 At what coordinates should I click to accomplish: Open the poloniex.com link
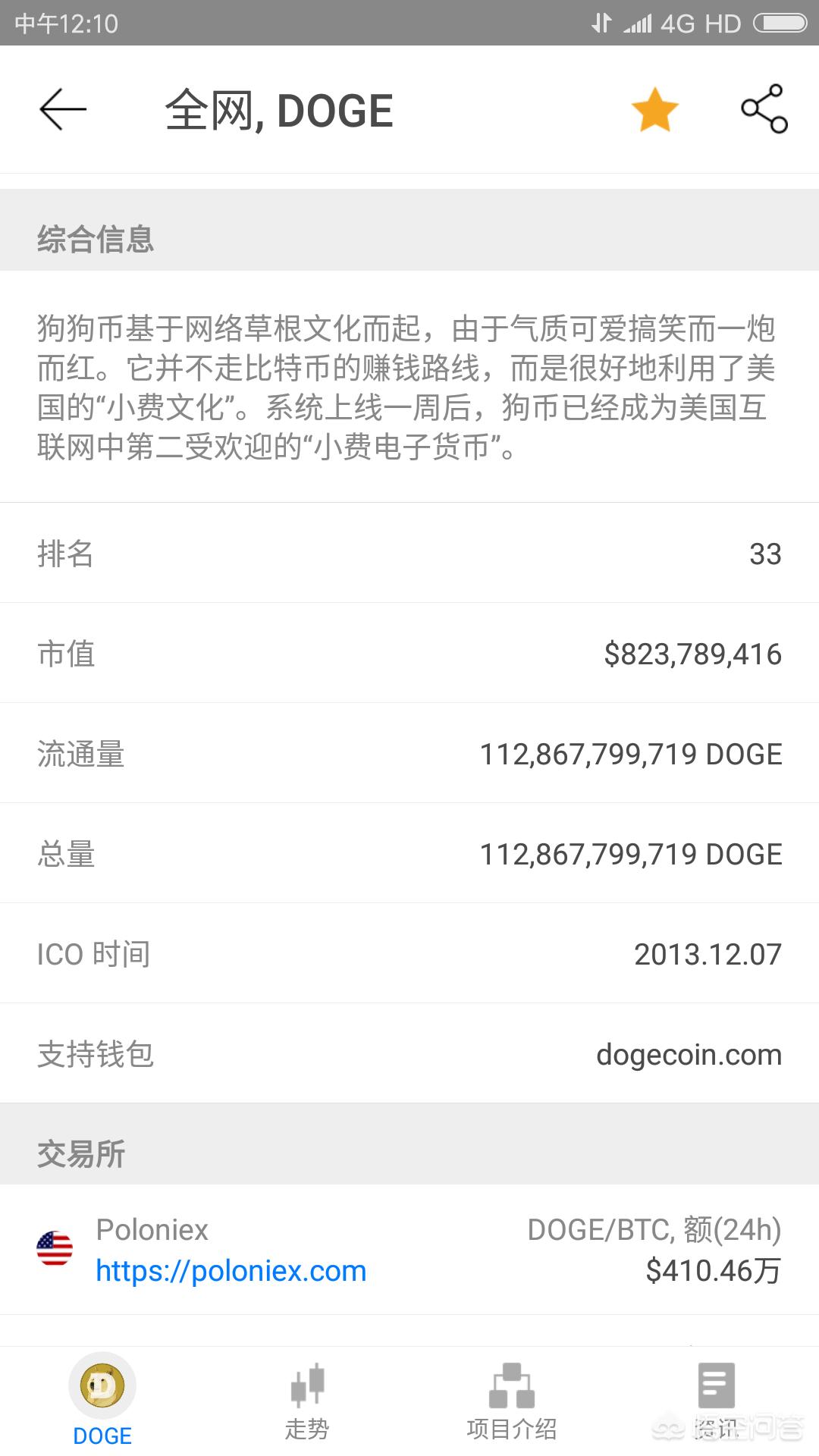pos(231,1271)
